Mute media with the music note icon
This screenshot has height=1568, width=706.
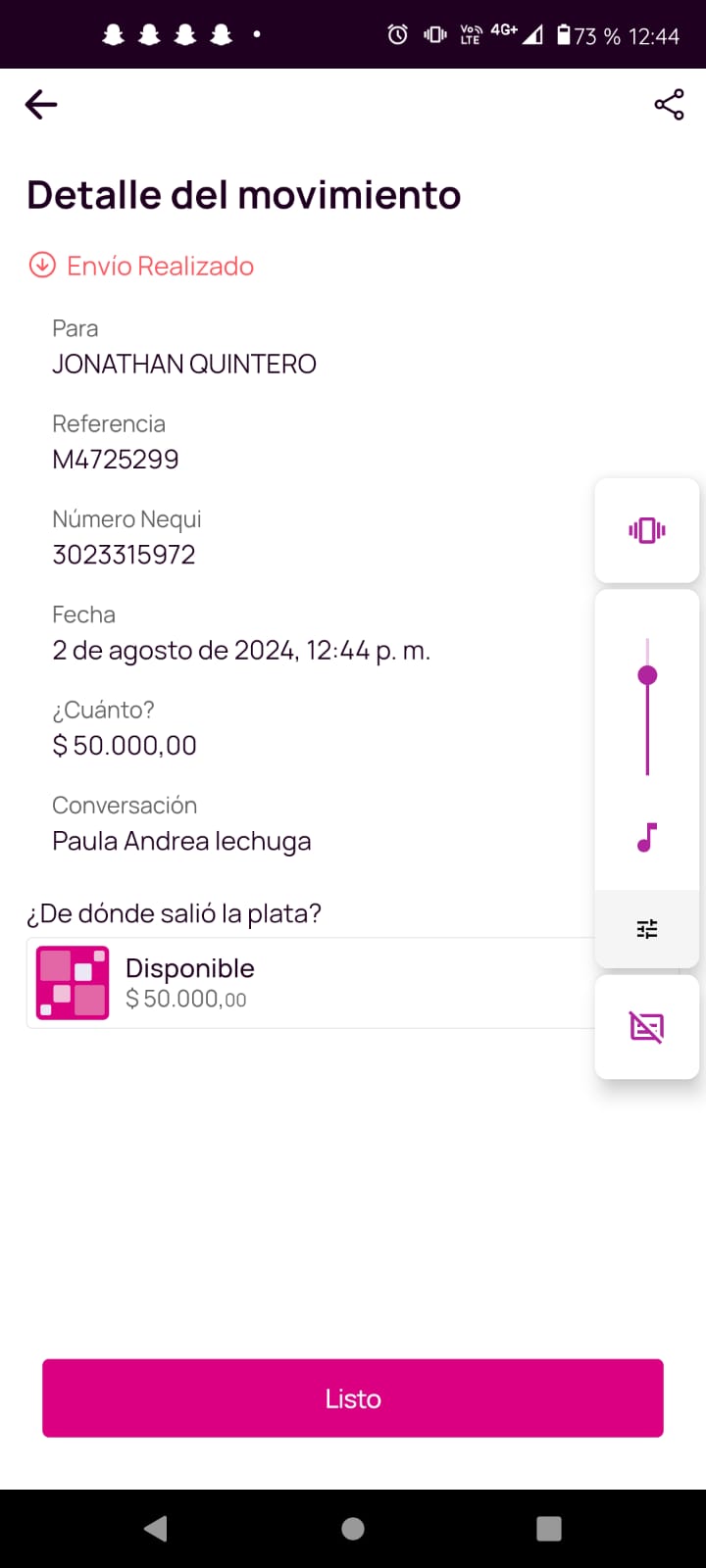(647, 838)
